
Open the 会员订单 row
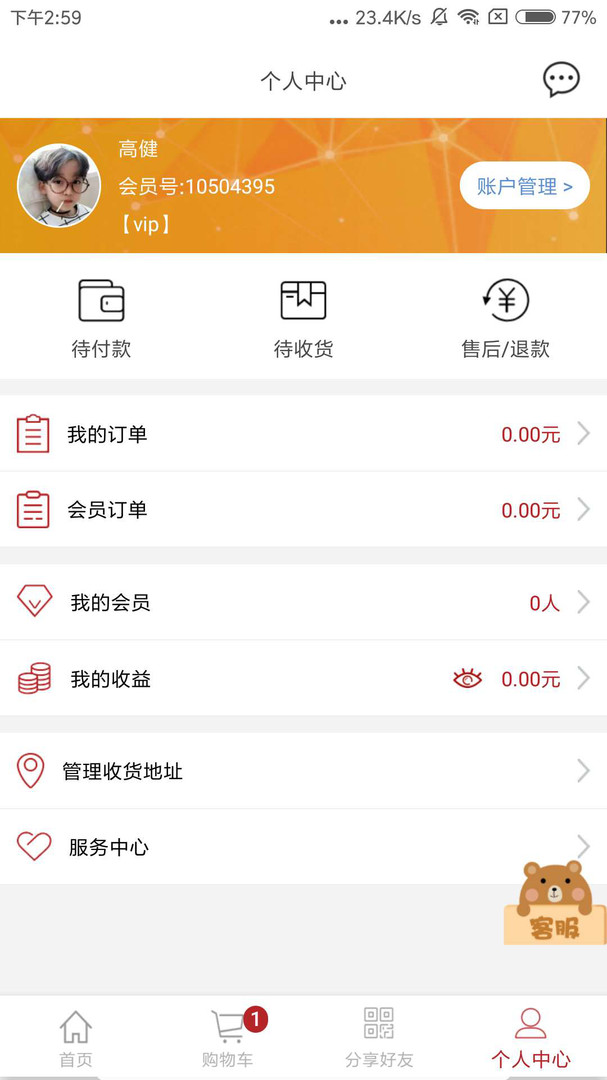303,510
